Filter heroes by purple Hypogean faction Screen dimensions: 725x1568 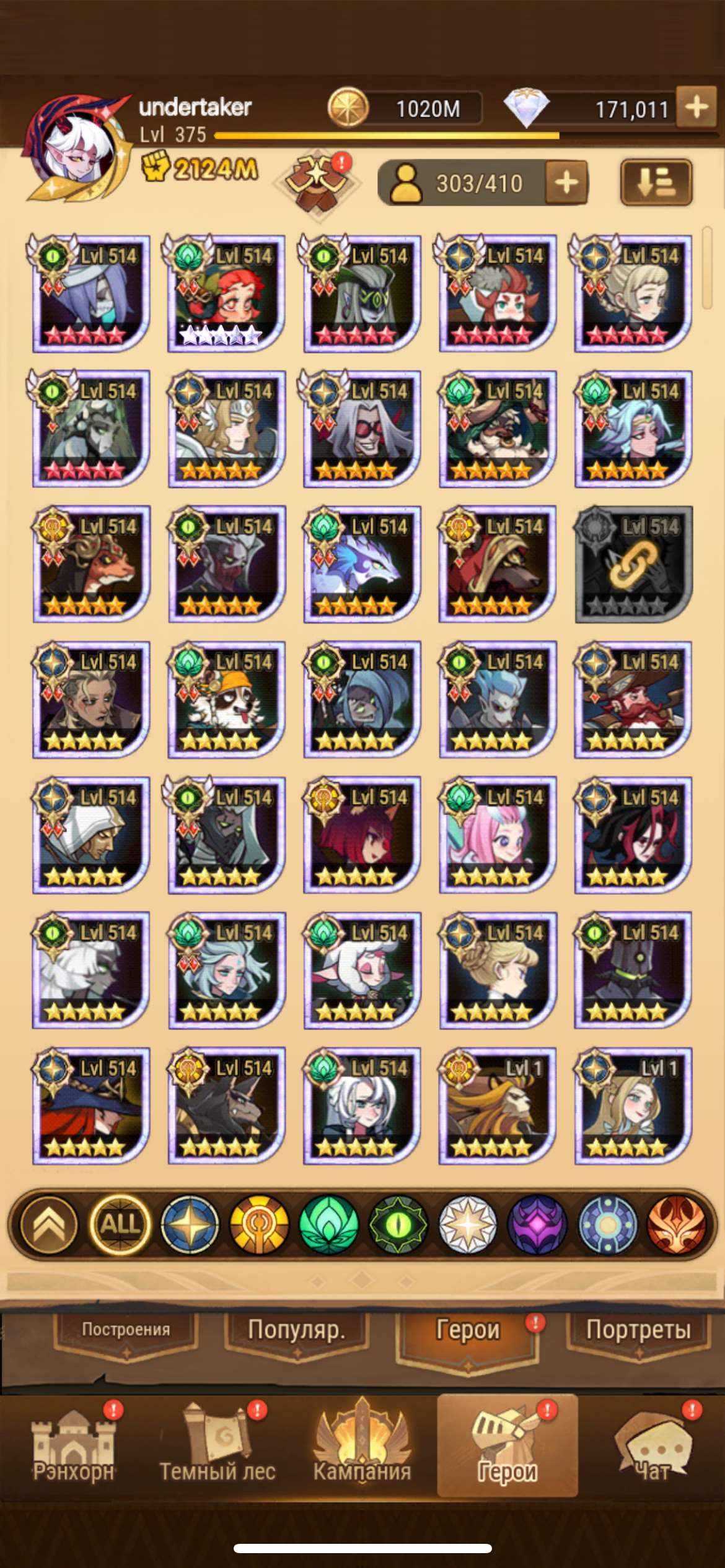point(537,1224)
